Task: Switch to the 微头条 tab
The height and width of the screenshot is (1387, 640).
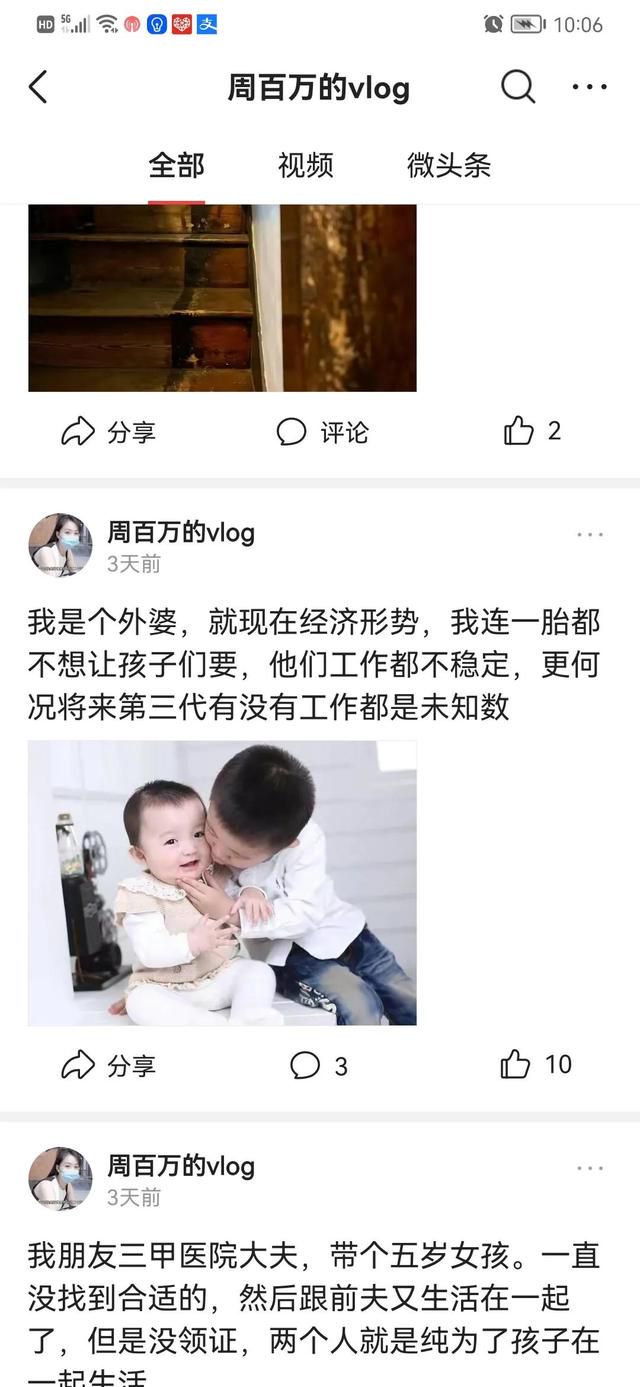Action: (448, 165)
